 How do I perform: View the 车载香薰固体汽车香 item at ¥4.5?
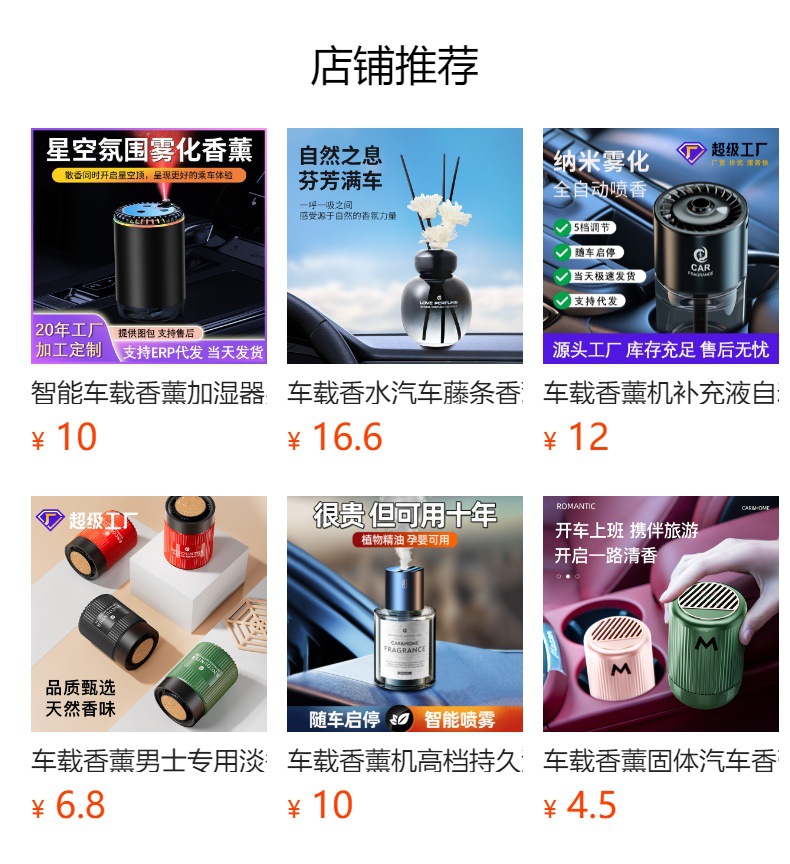(x=660, y=614)
